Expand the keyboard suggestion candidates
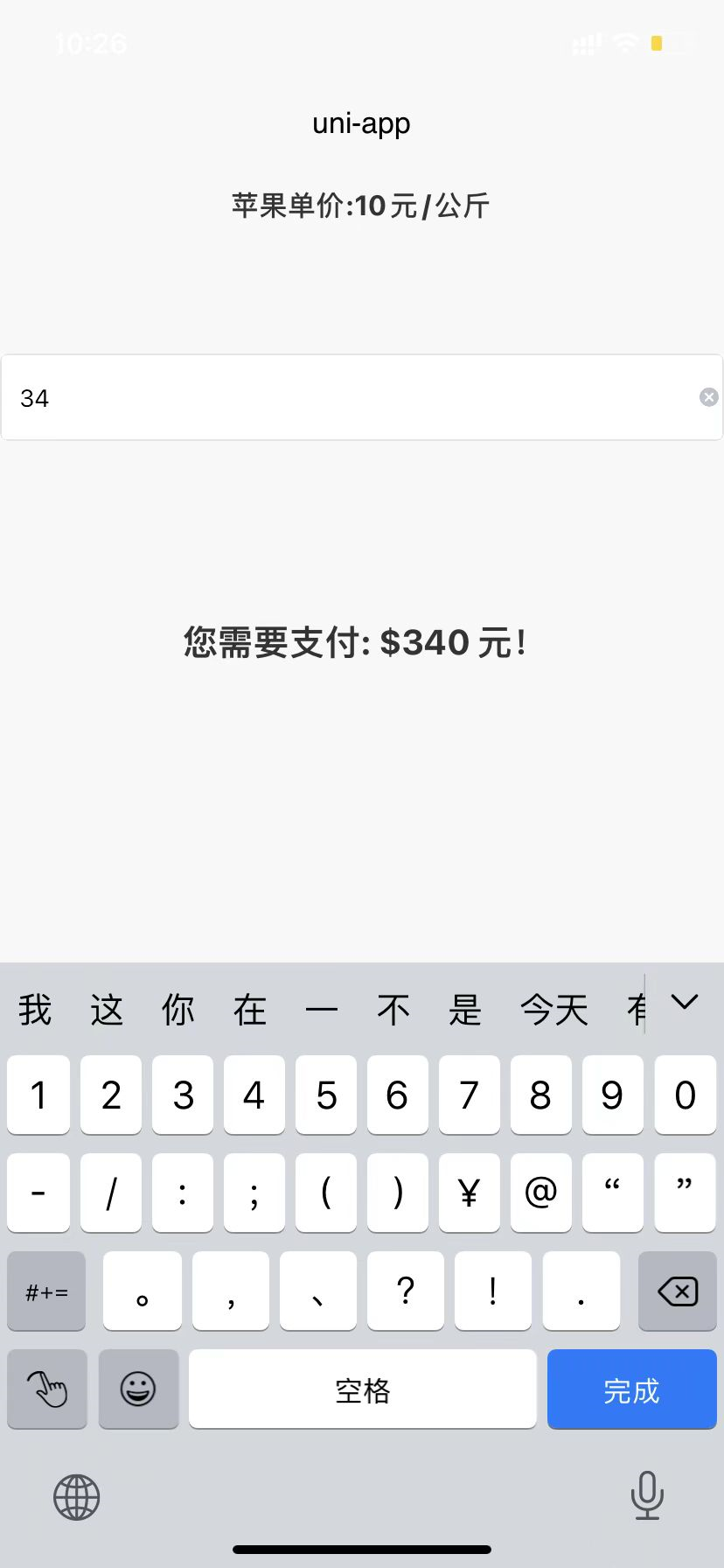Image resolution: width=724 pixels, height=1568 pixels. tap(684, 1002)
